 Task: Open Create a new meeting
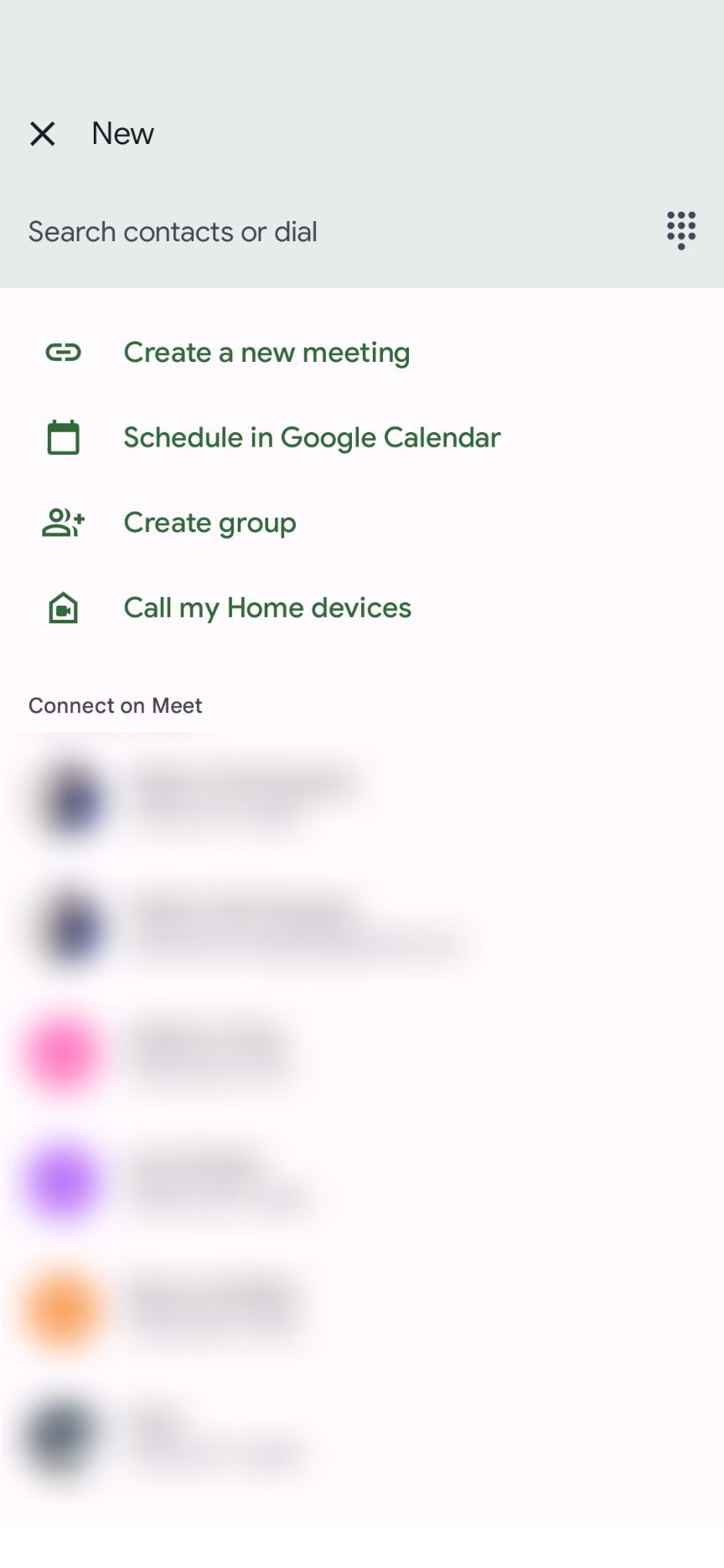click(266, 352)
